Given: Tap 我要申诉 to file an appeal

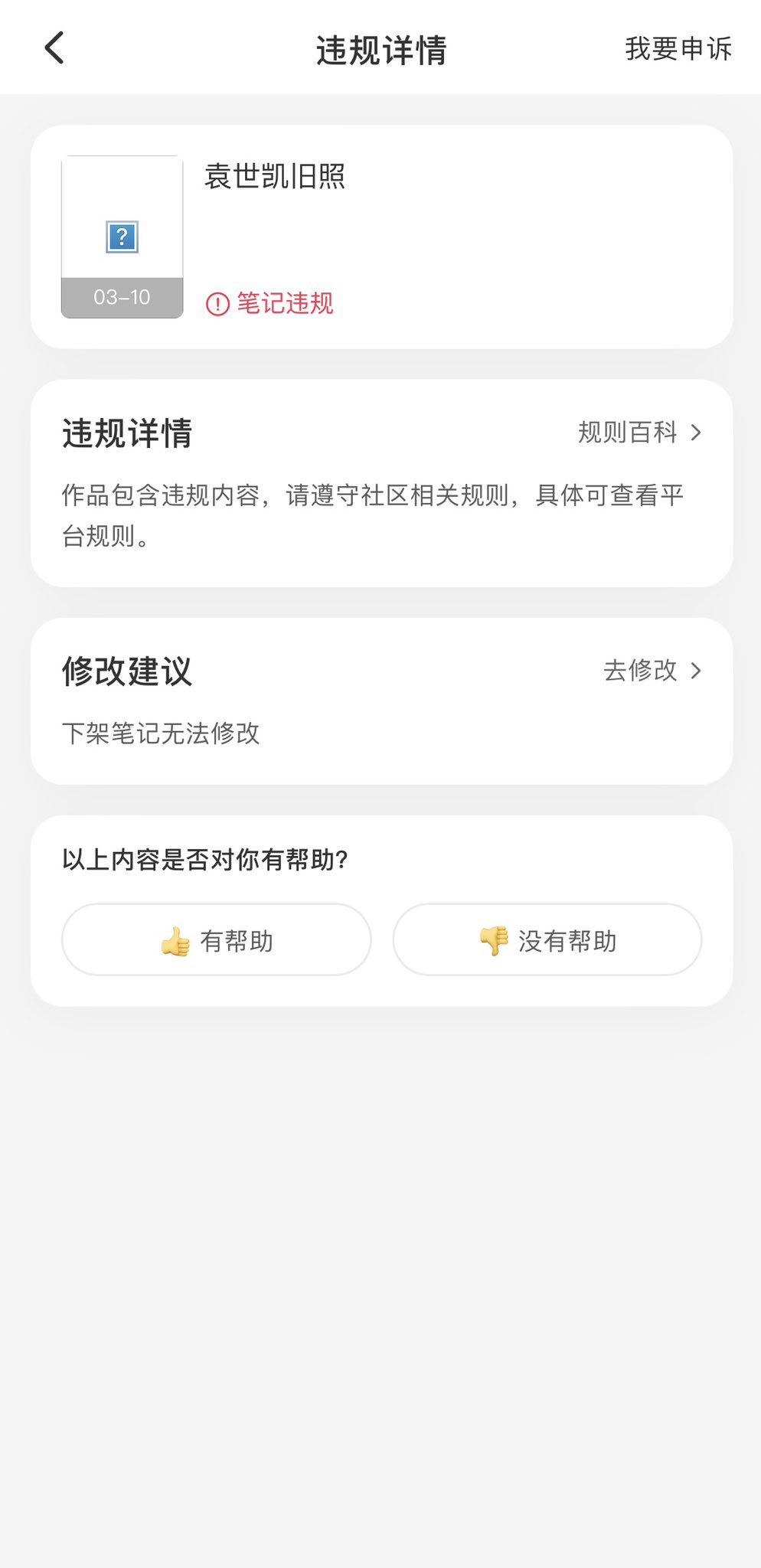Looking at the screenshot, I should click(678, 49).
